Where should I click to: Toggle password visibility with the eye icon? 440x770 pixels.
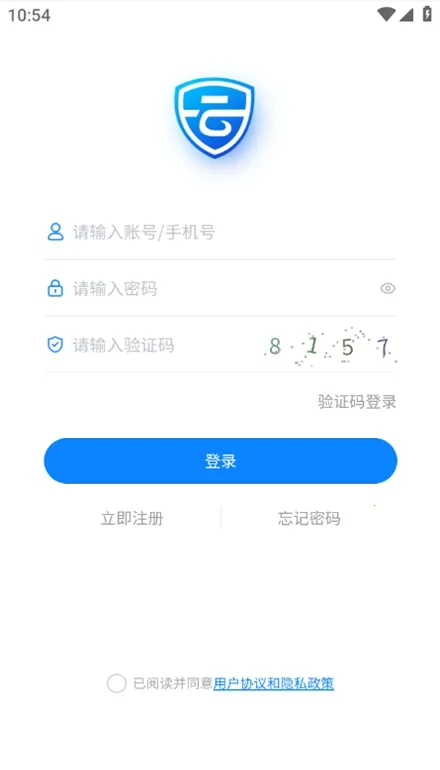(x=387, y=289)
